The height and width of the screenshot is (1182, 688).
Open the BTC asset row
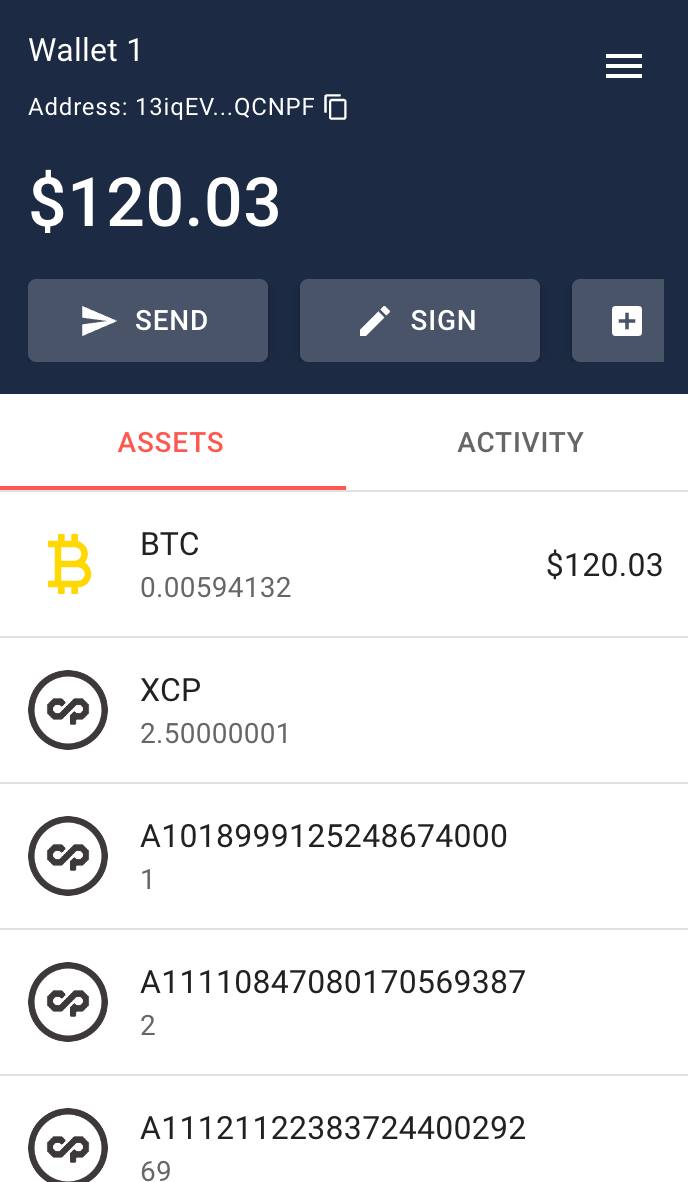(x=344, y=565)
